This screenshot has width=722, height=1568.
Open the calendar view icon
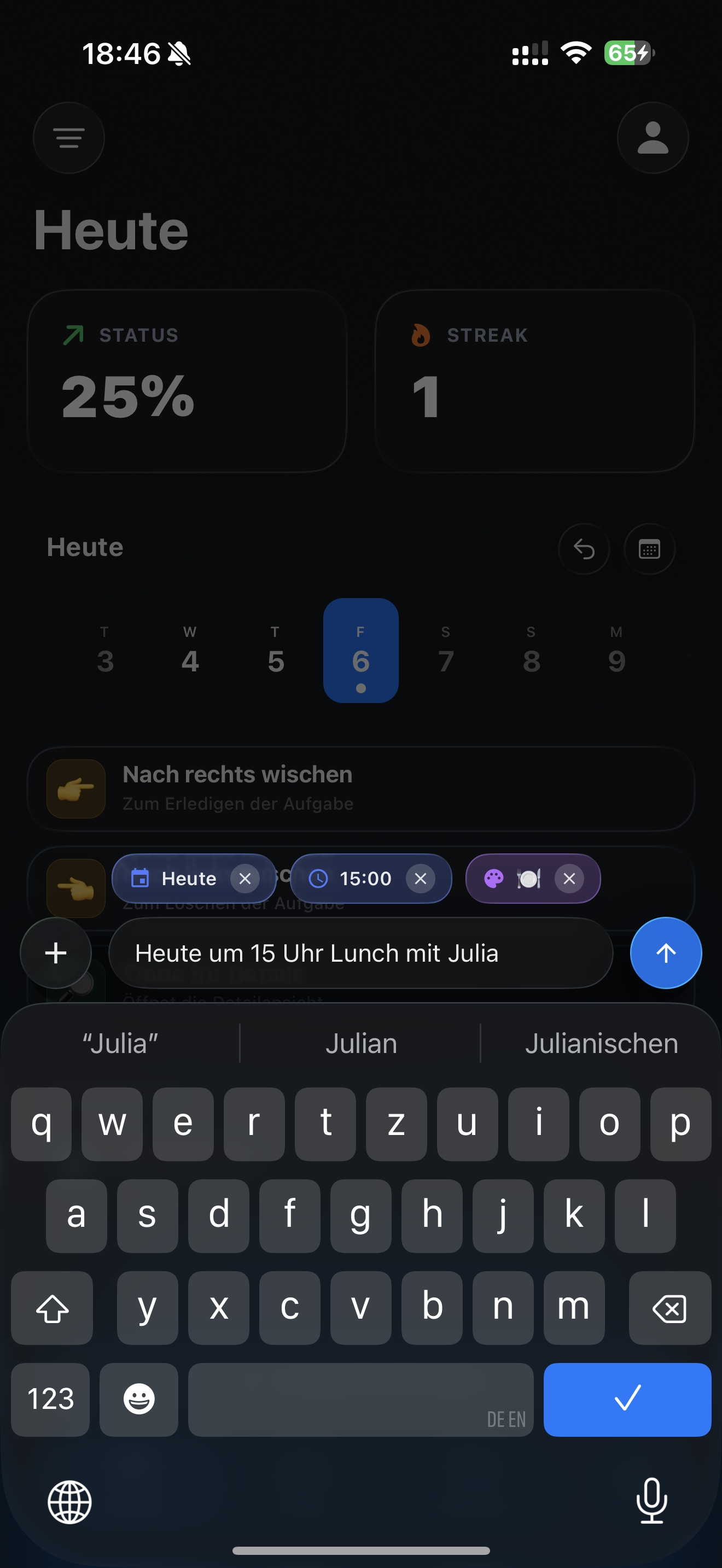point(649,548)
